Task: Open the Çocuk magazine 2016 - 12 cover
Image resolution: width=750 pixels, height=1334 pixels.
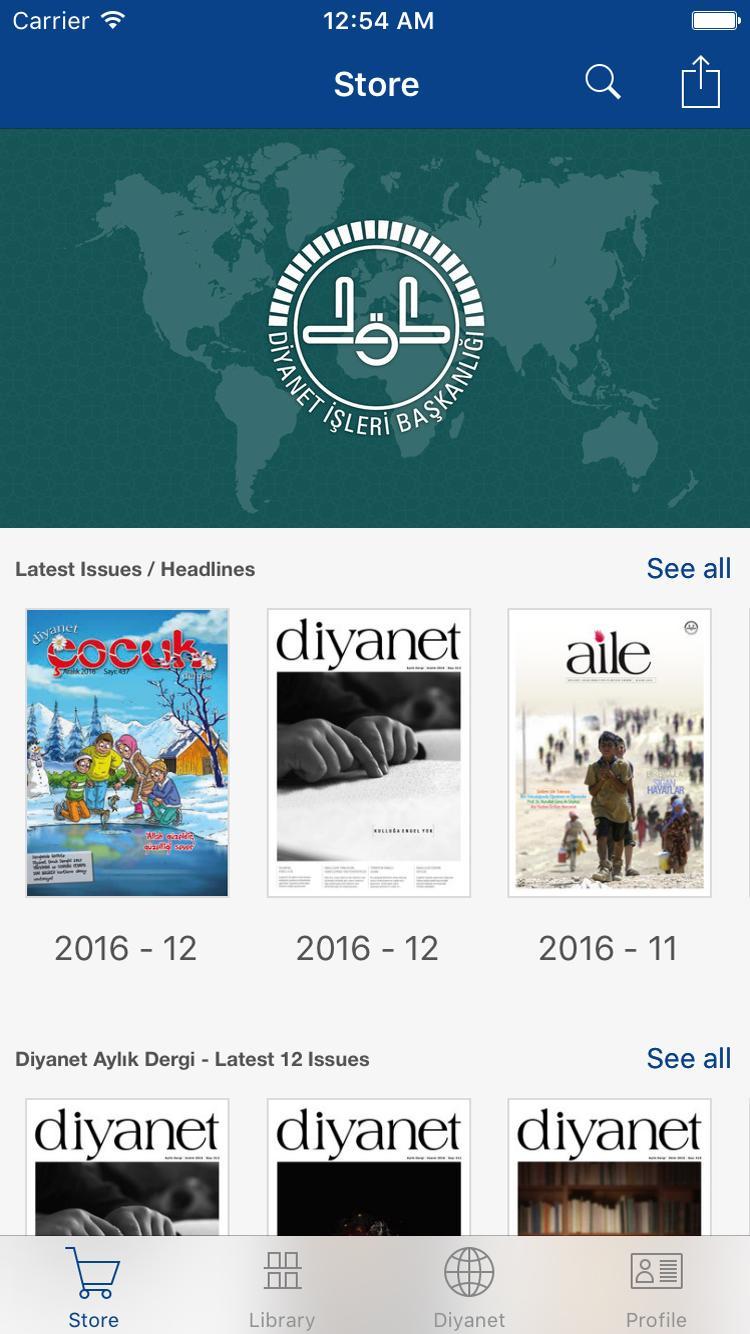Action: pos(127,752)
